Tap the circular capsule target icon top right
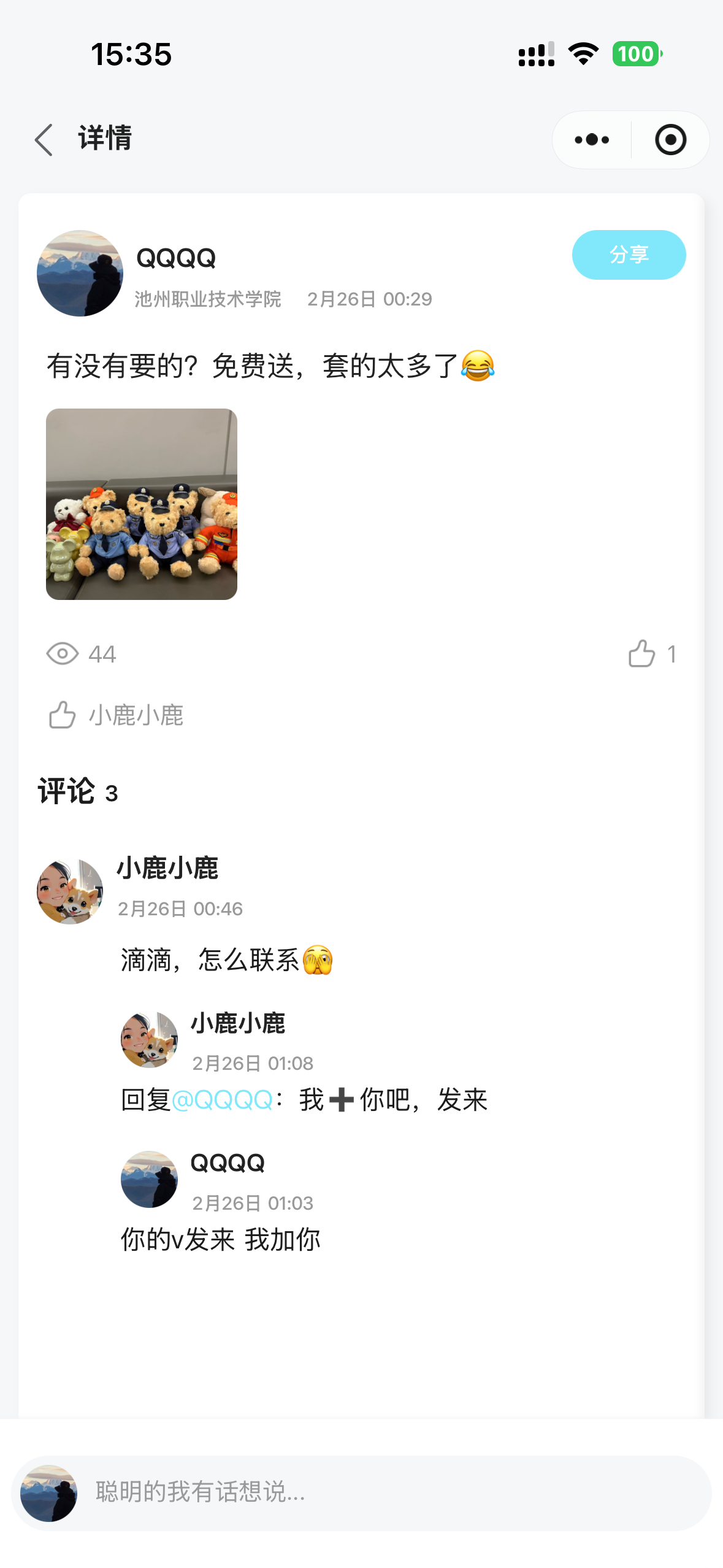 click(670, 139)
